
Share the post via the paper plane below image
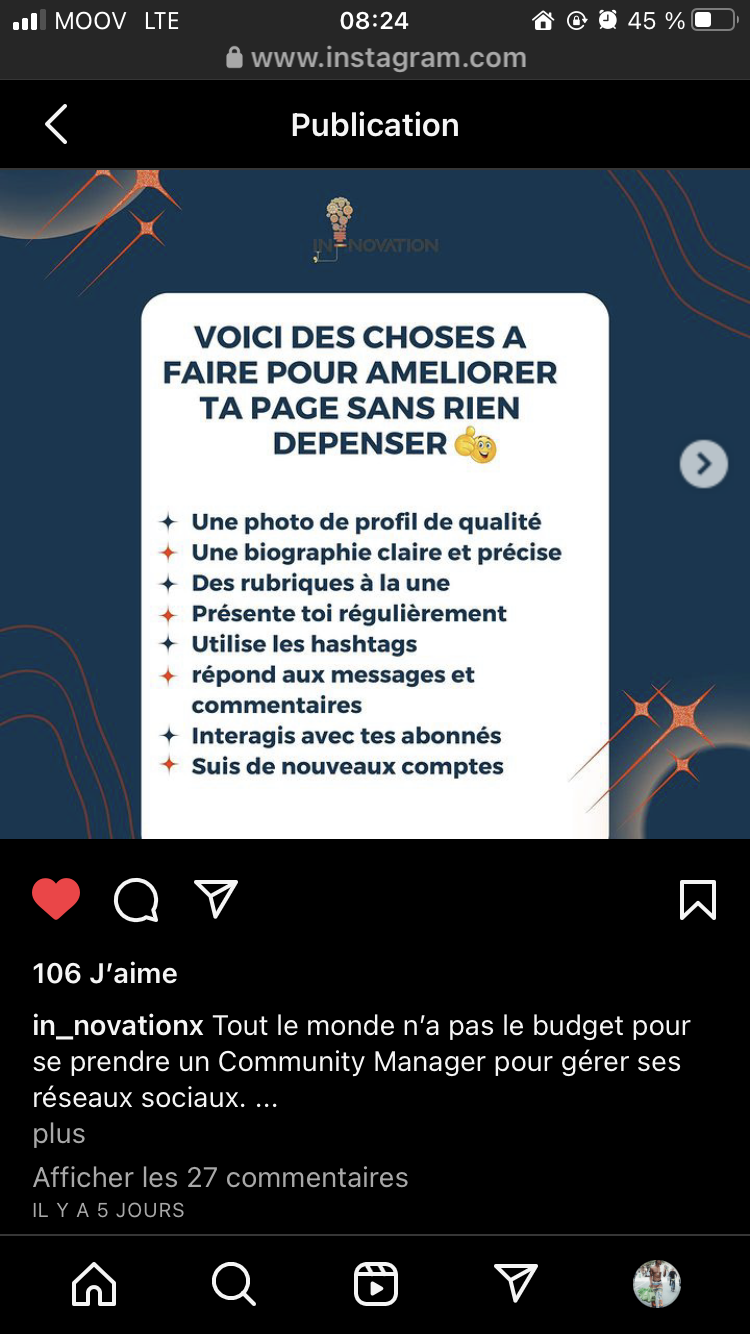click(x=216, y=899)
